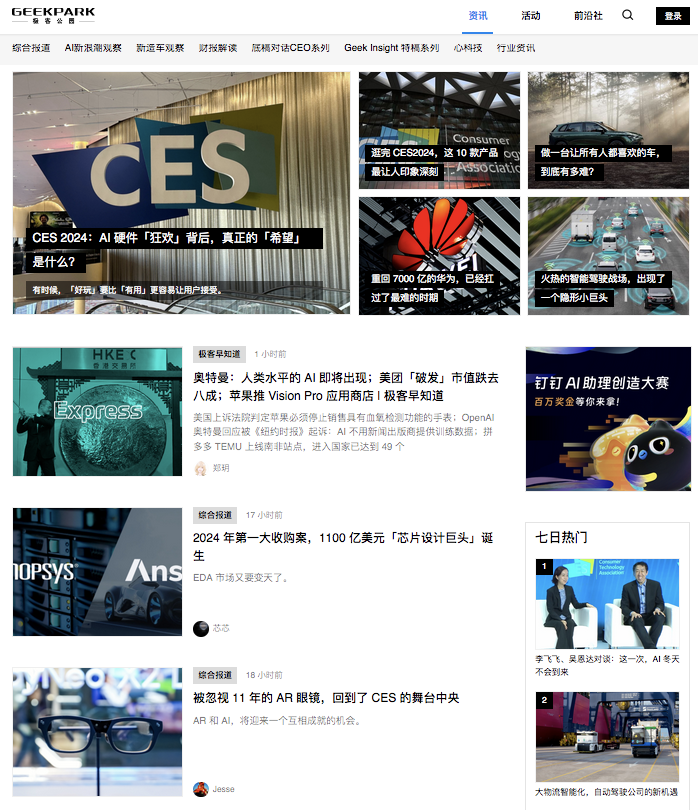
Task: Open the 财报解读 category
Action: pos(218,48)
